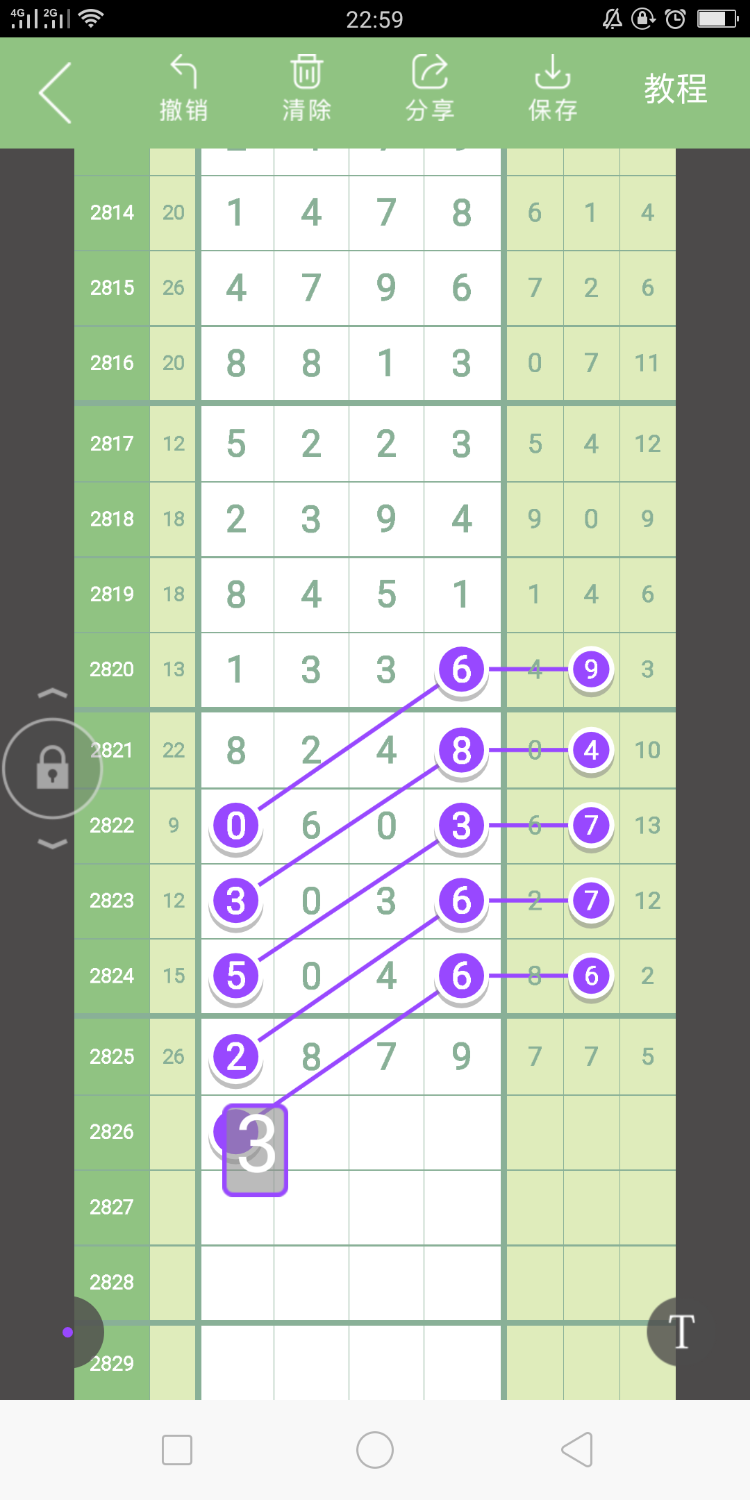Expand the chart using the down chevron
This screenshot has height=1500, width=750.
click(52, 845)
